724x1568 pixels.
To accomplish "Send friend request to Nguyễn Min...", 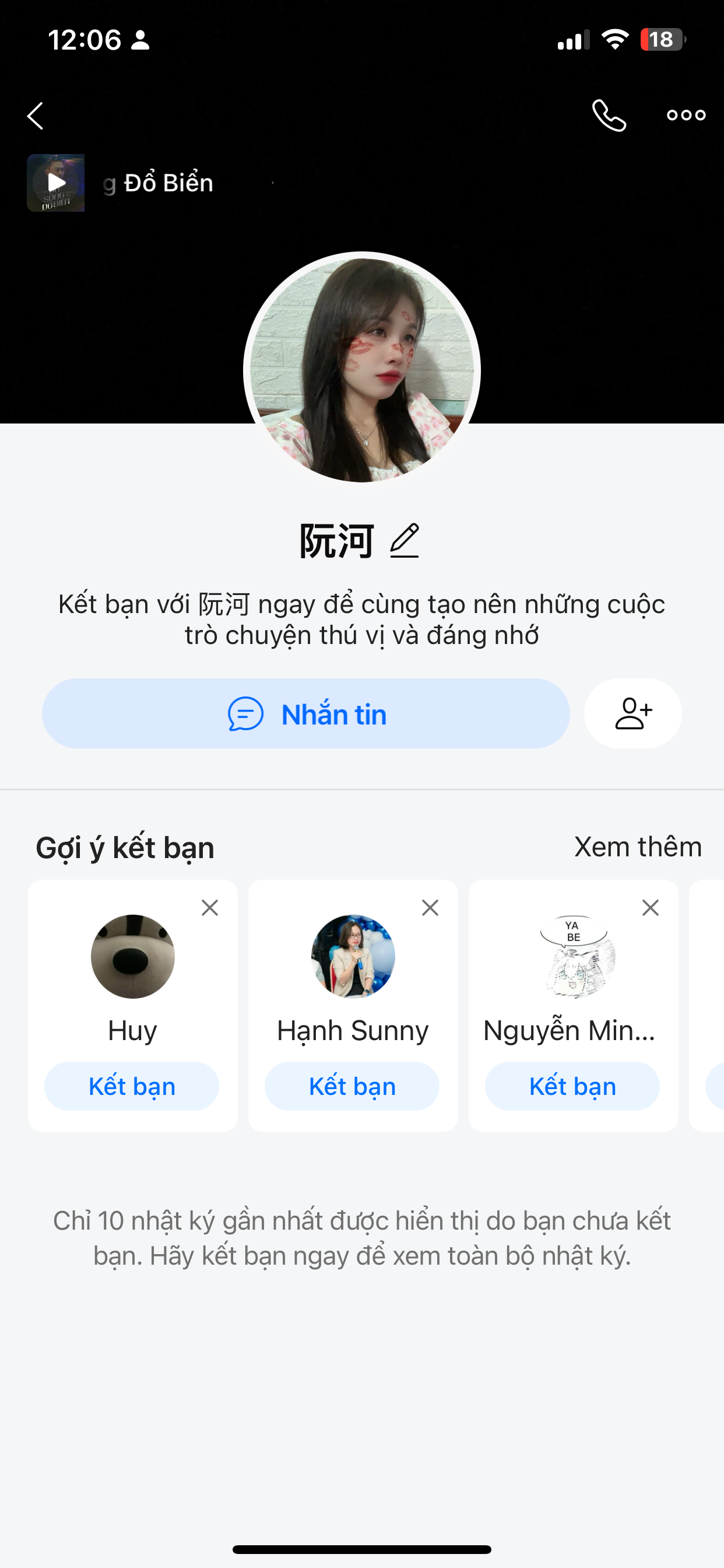I will (x=572, y=1087).
